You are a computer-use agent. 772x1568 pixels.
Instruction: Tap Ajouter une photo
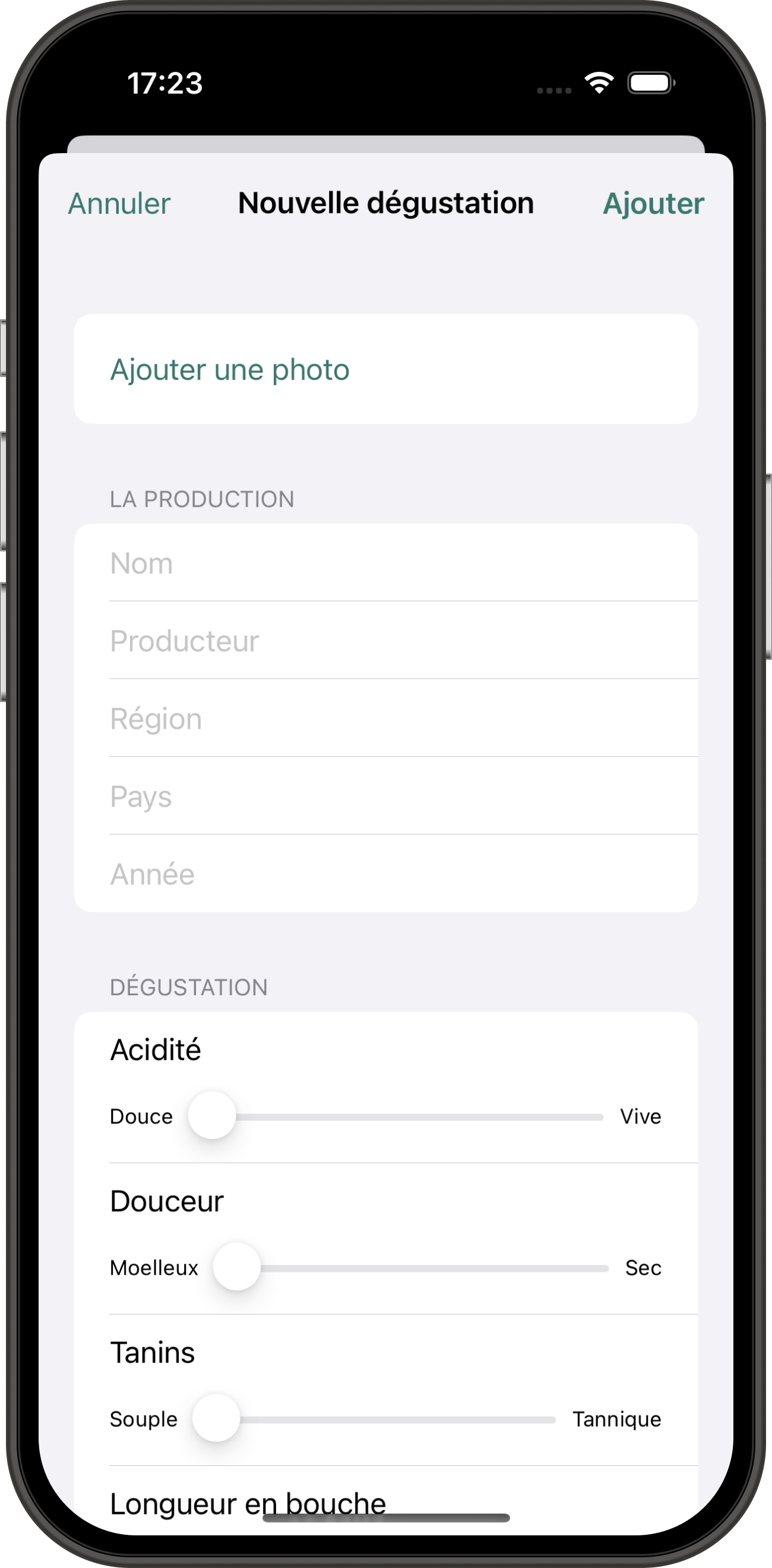click(230, 370)
